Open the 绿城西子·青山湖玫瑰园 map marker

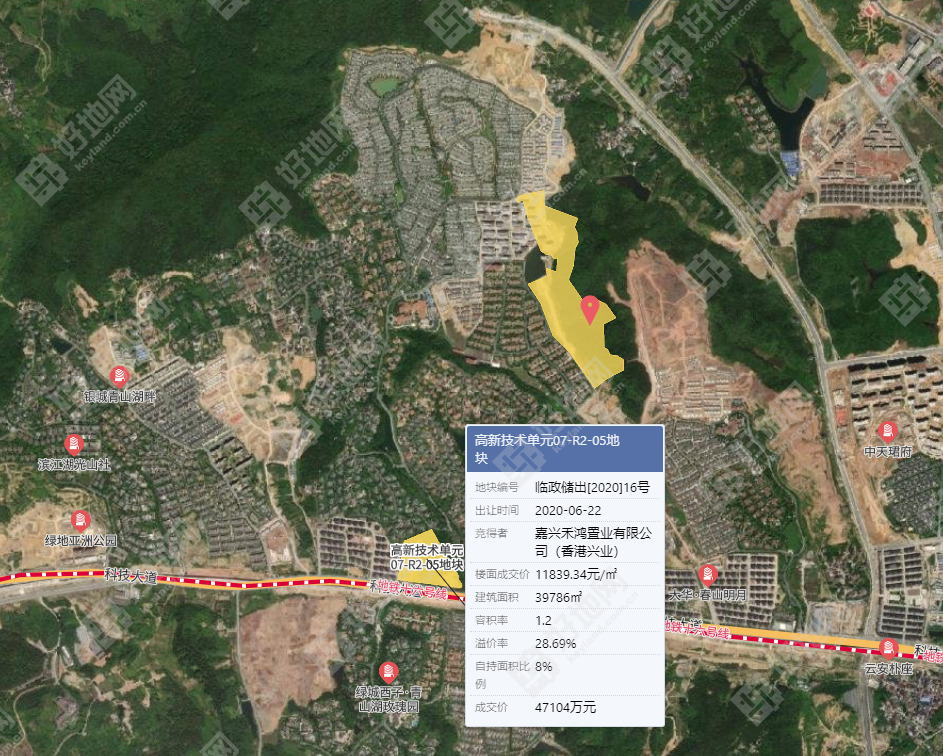pyautogui.click(x=387, y=671)
